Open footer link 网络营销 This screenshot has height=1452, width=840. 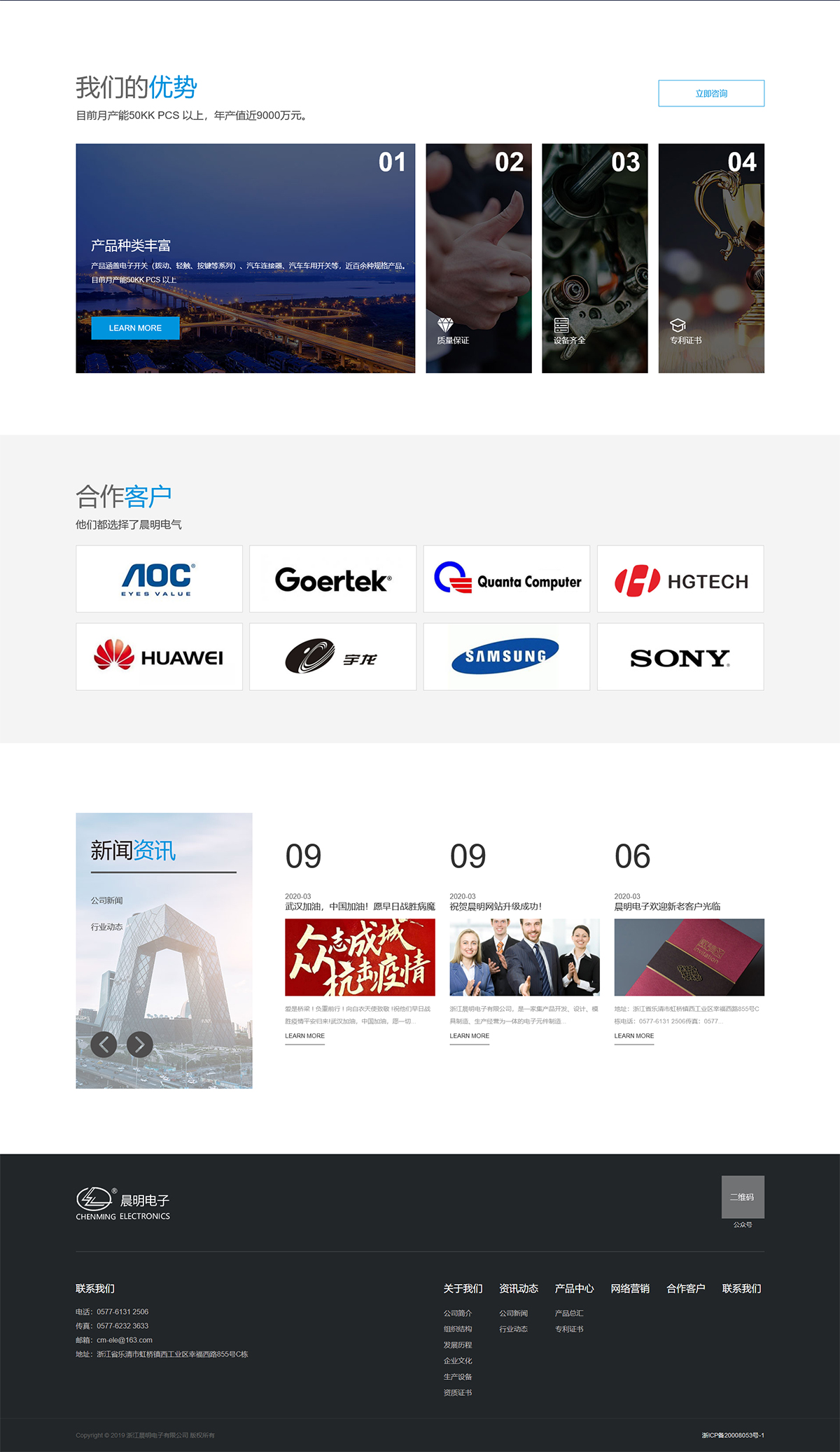tap(630, 1288)
